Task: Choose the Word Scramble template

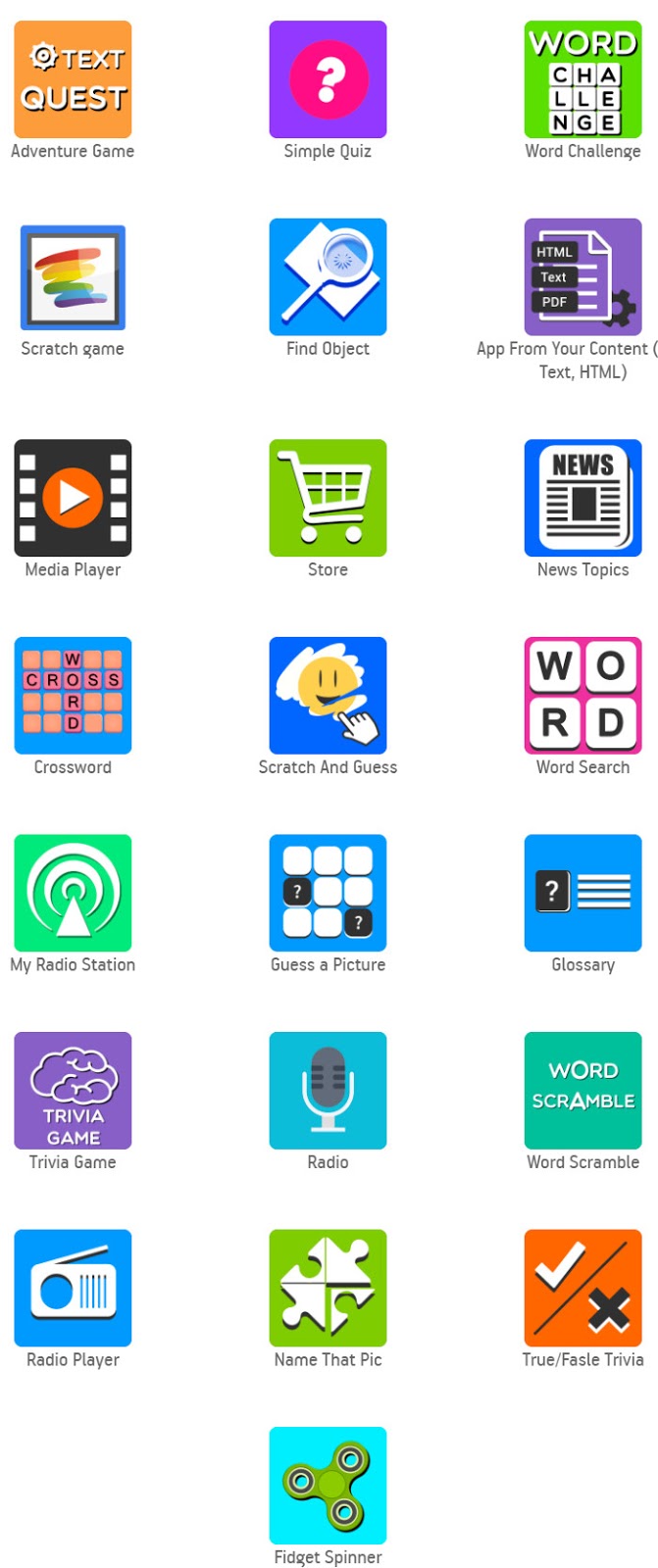Action: [582, 1091]
